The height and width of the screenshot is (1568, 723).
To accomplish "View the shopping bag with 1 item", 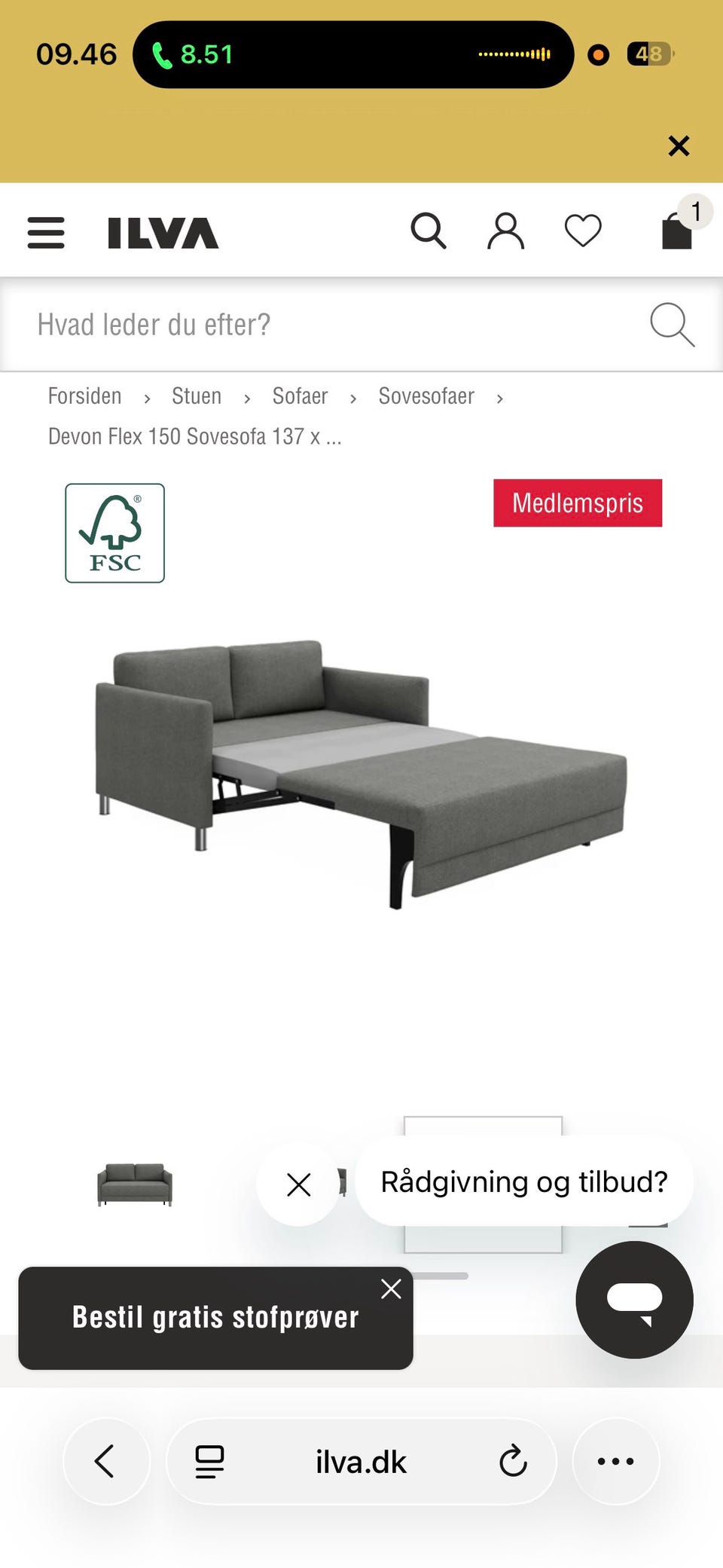I will tap(677, 232).
